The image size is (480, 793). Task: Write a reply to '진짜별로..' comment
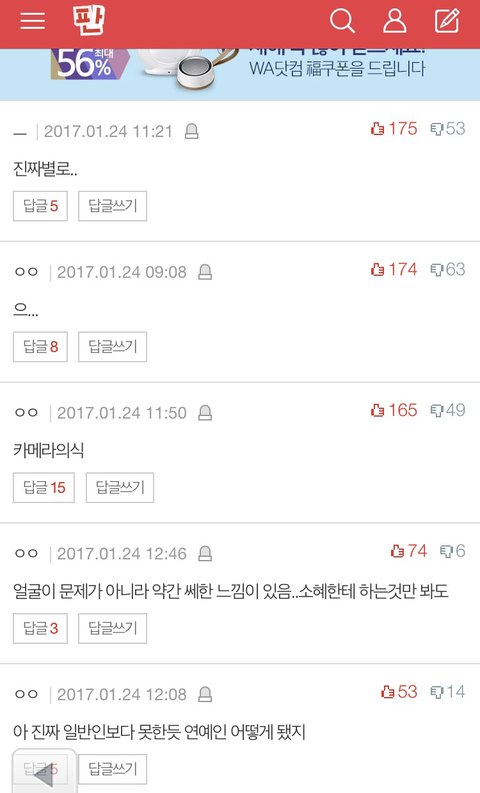pyautogui.click(x=112, y=206)
